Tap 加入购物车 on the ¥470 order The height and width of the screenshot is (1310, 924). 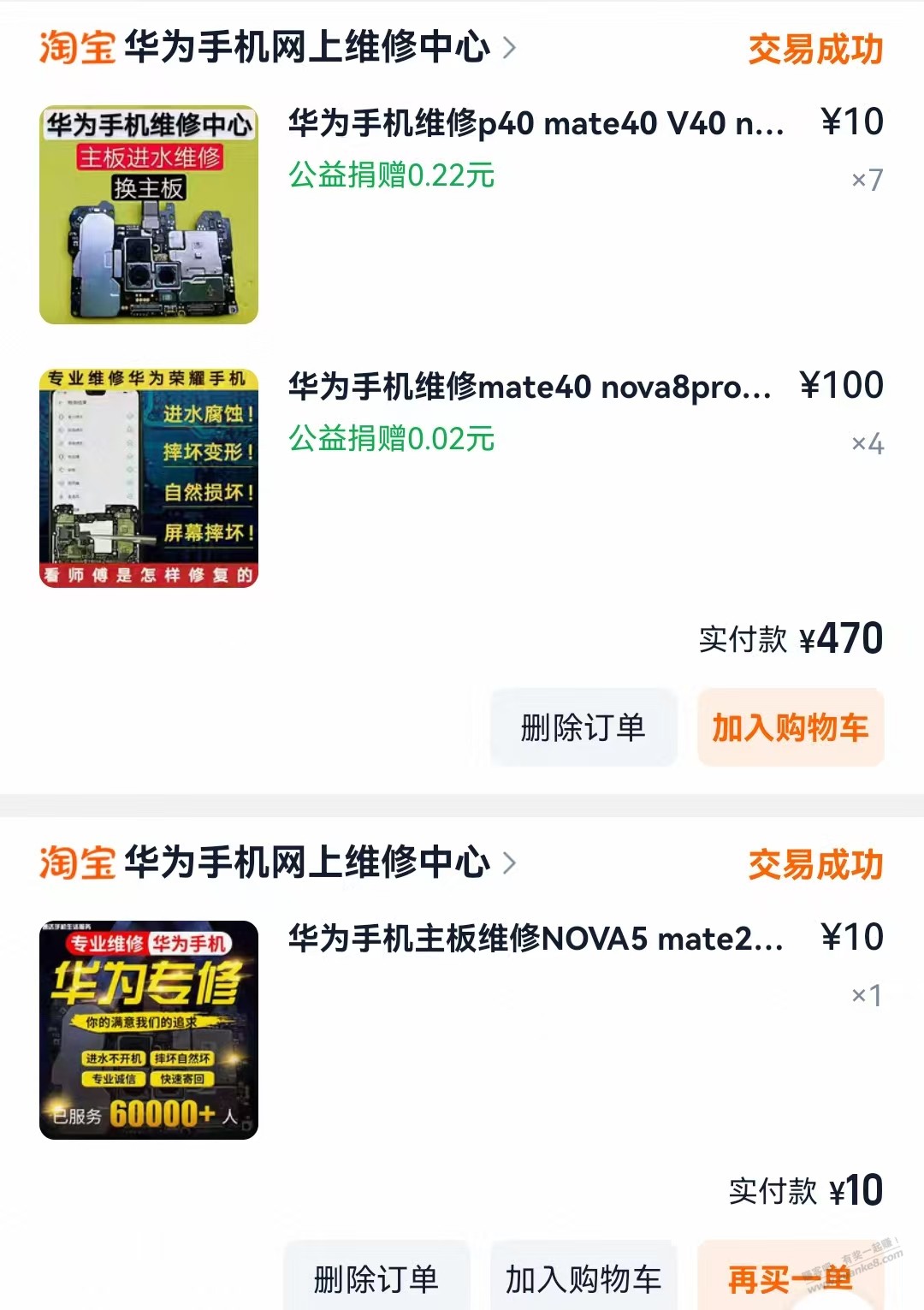[790, 728]
